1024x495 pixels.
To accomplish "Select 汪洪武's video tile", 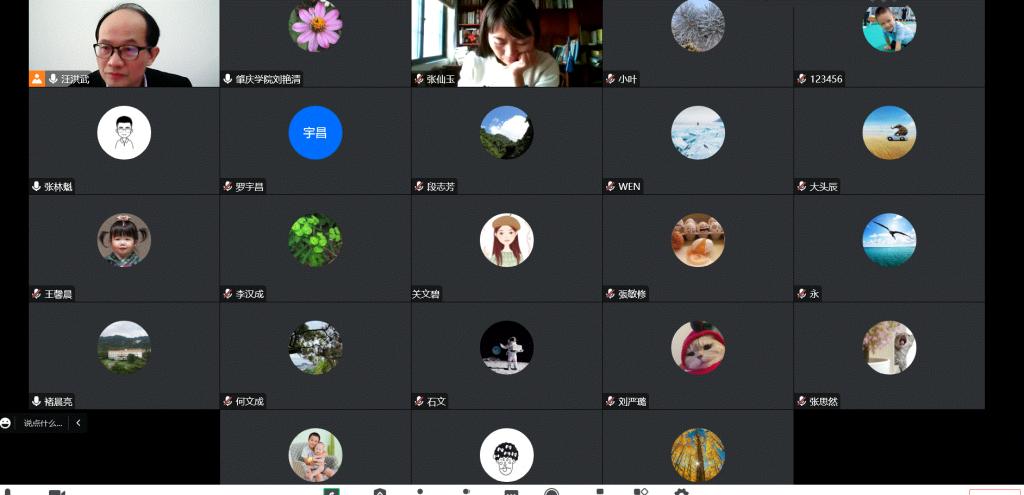I will [x=124, y=43].
